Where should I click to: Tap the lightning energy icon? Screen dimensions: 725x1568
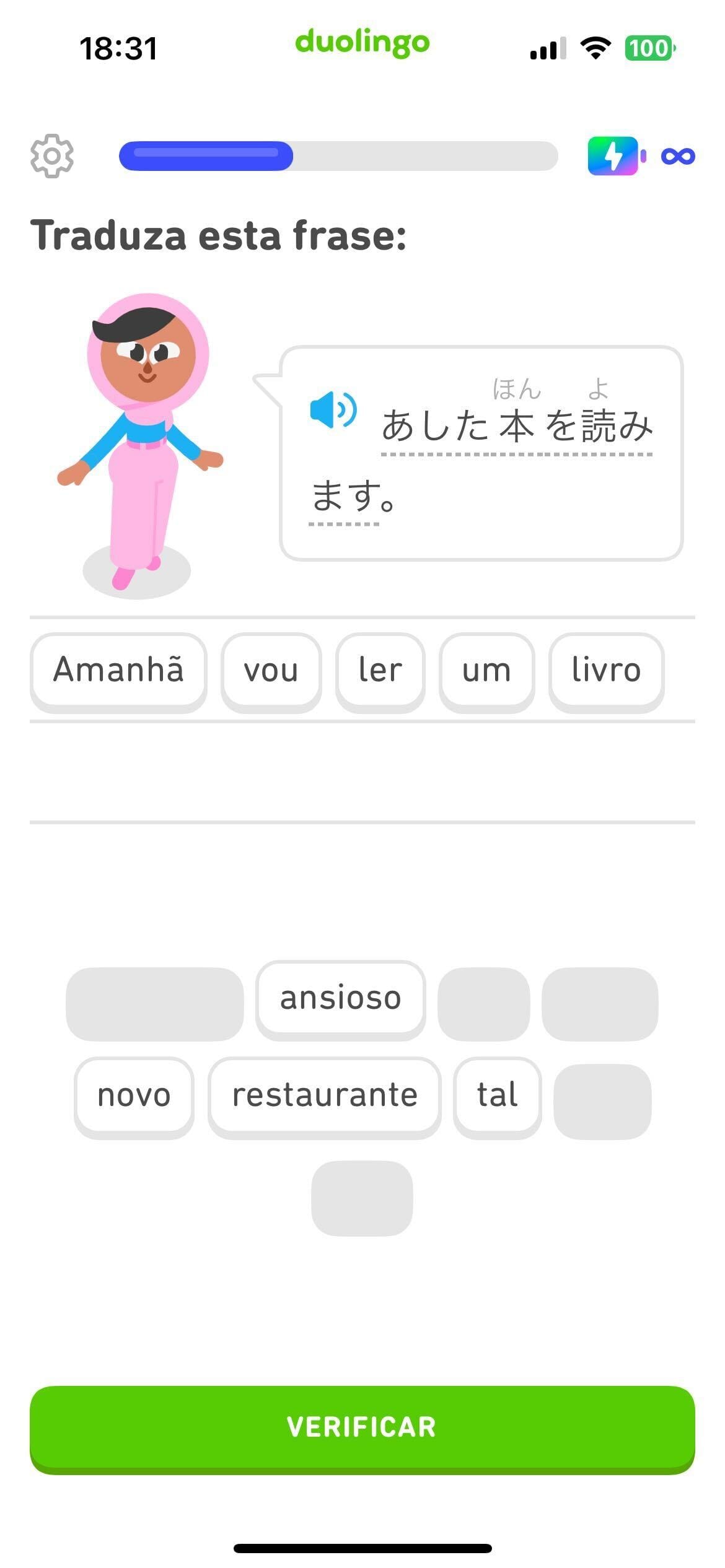click(613, 155)
